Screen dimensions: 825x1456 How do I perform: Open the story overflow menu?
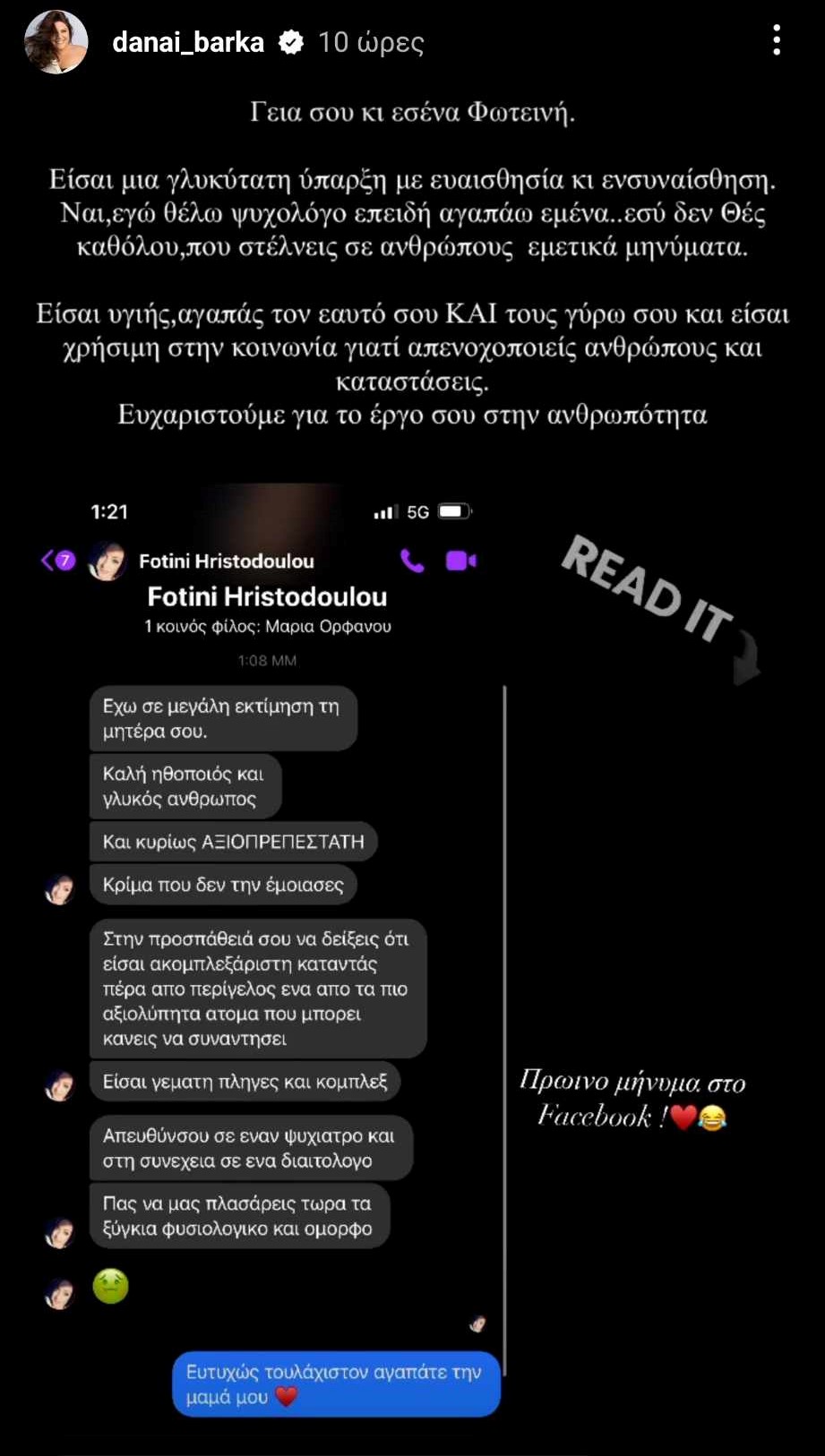point(776,40)
